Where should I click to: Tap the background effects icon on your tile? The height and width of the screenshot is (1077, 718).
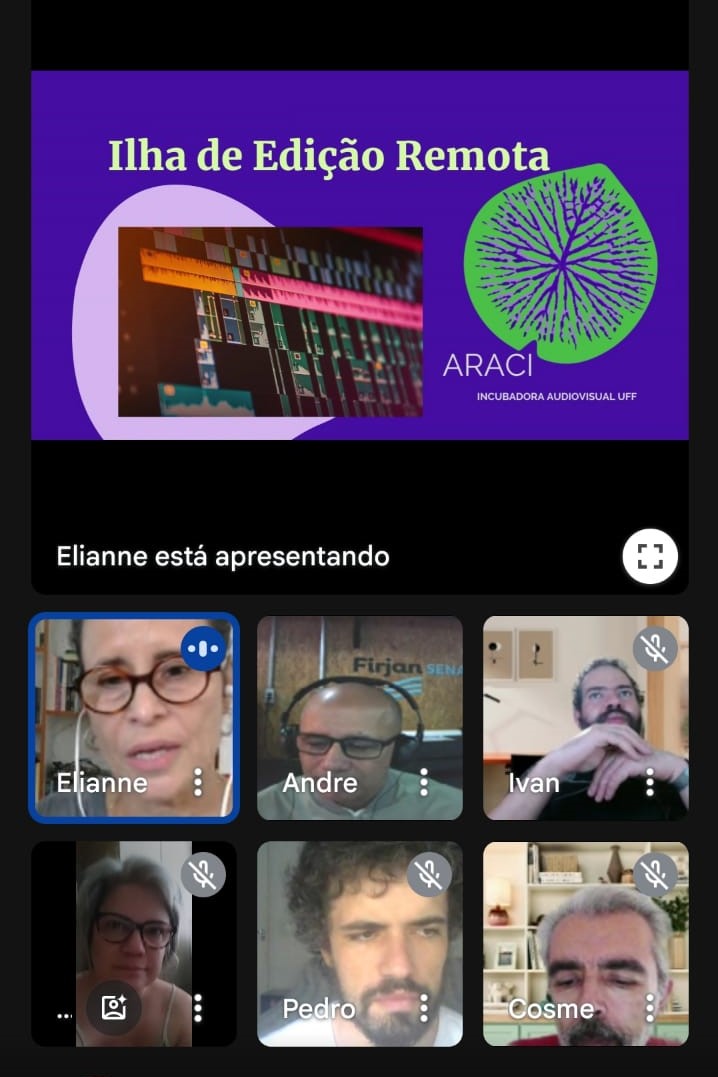(114, 1007)
